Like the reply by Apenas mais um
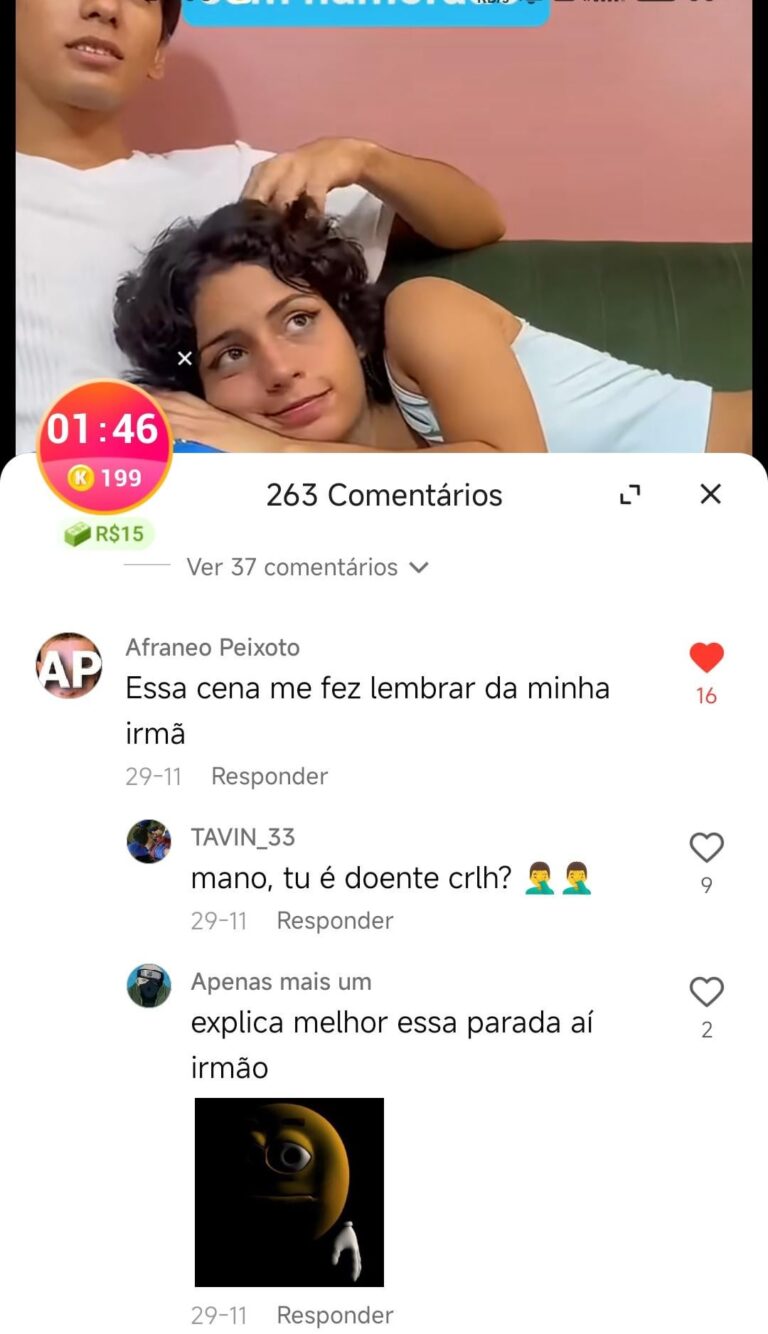This screenshot has width=768, height=1334. pos(706,992)
